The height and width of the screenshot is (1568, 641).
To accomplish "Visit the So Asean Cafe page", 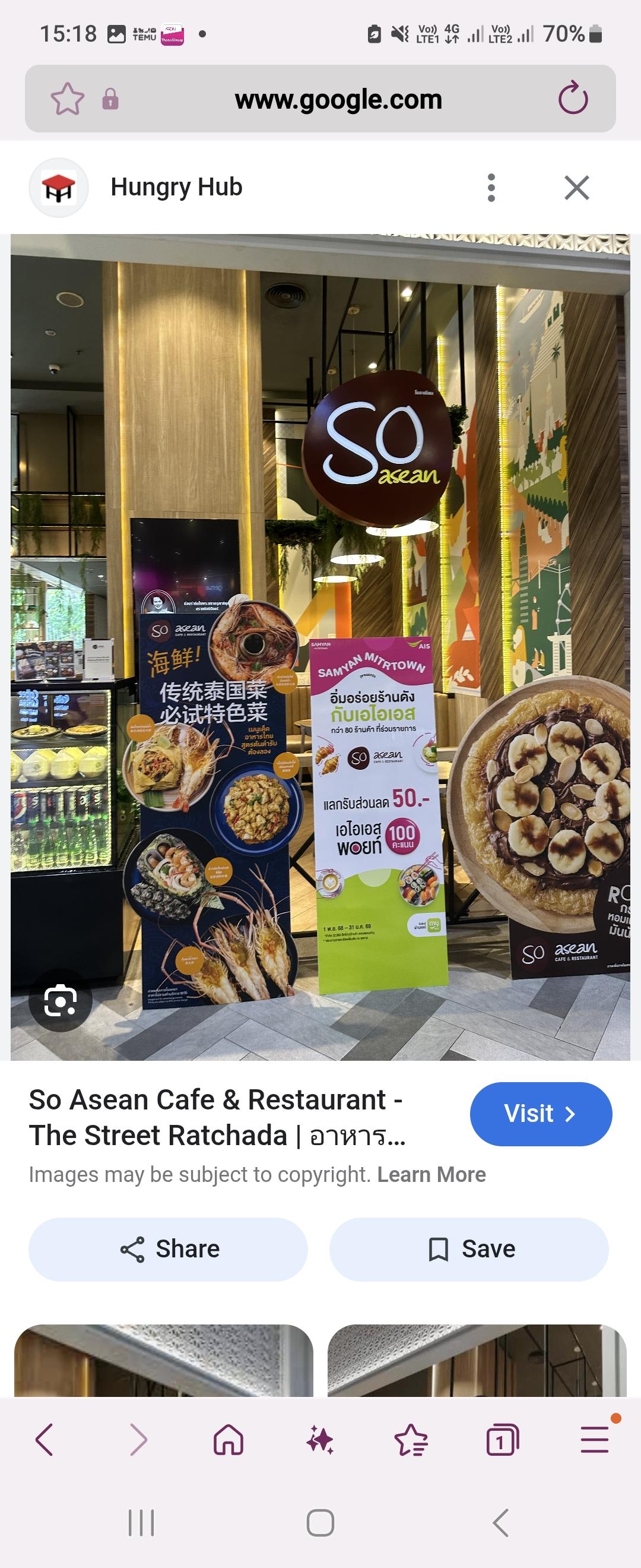I will 541,1114.
